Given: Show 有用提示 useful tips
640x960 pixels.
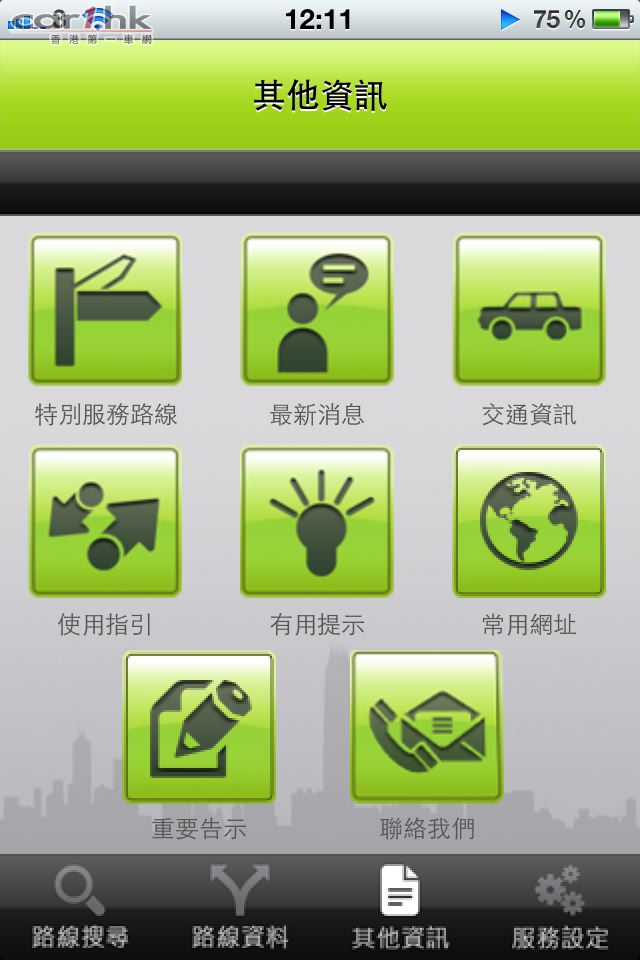Looking at the screenshot, I should coord(317,522).
